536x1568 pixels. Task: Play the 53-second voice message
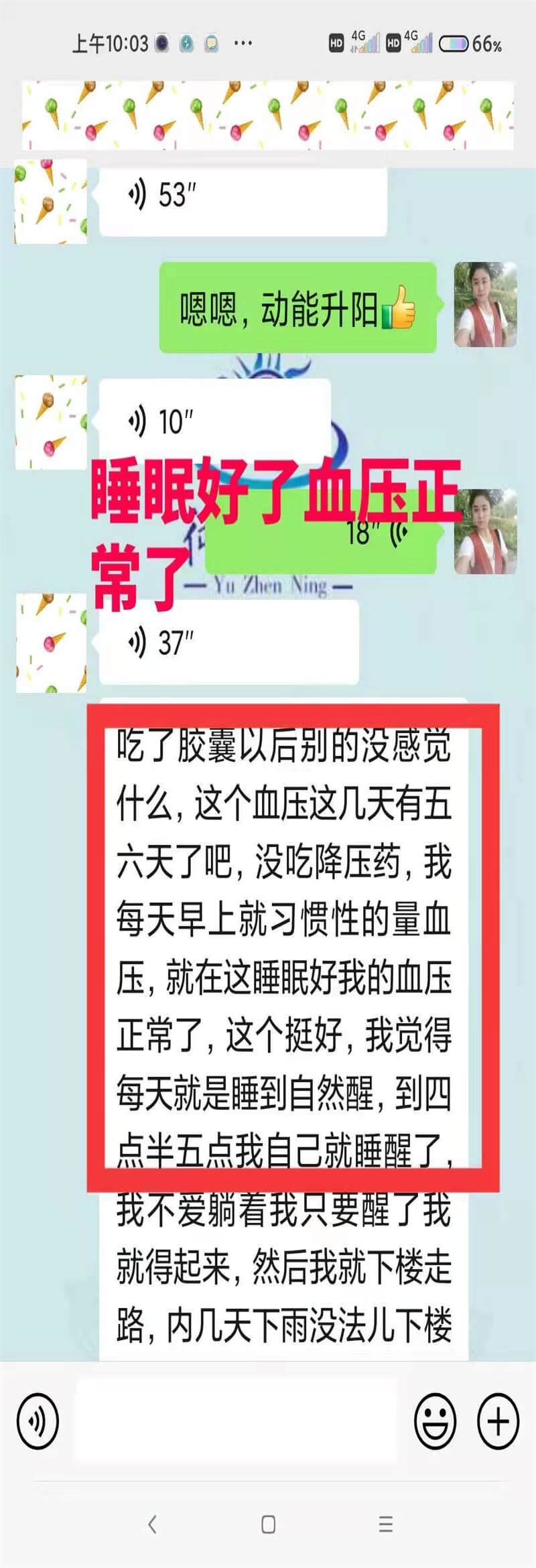coord(241,198)
